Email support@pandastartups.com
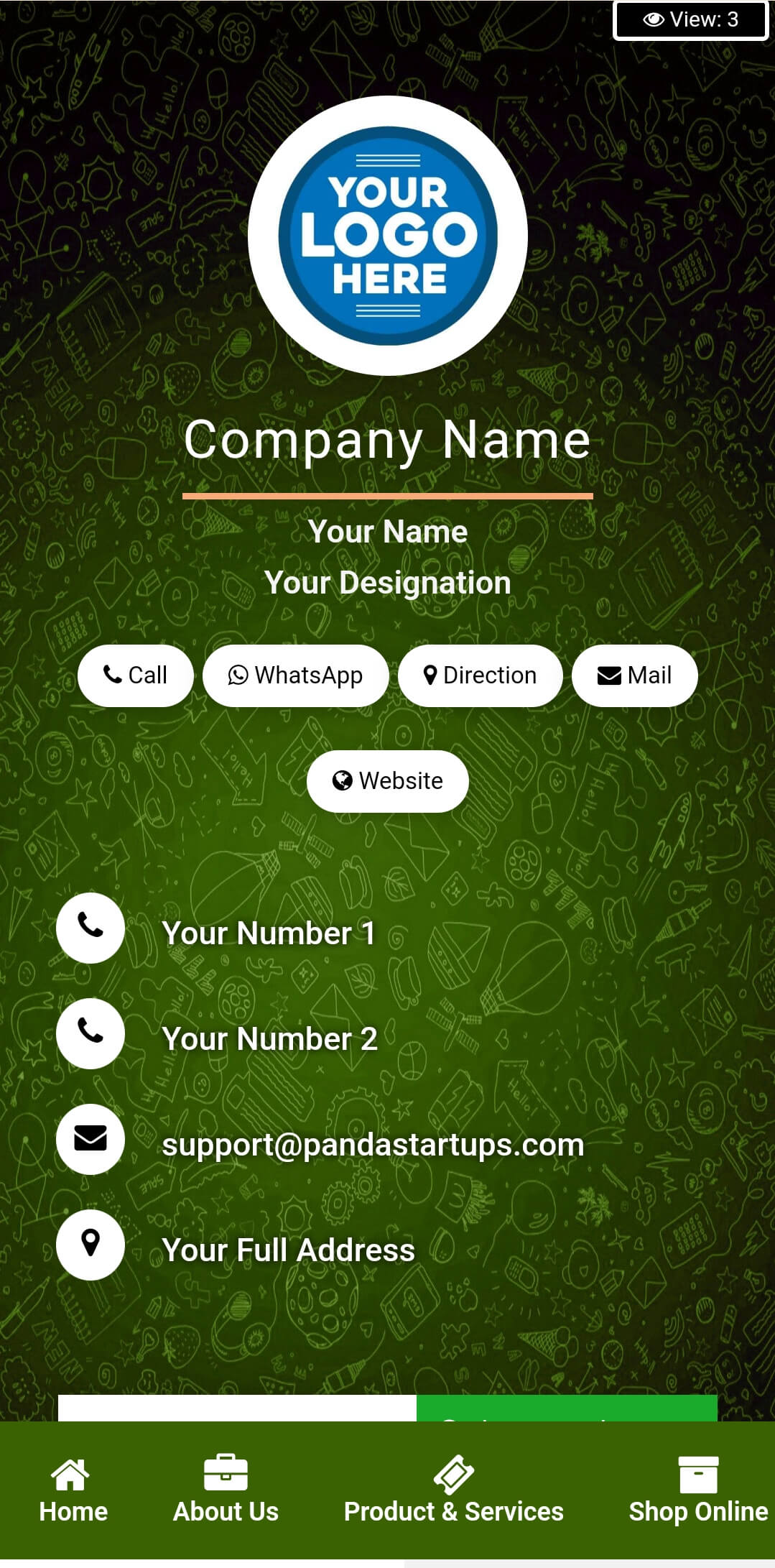Image resolution: width=775 pixels, height=1568 pixels. (372, 1145)
